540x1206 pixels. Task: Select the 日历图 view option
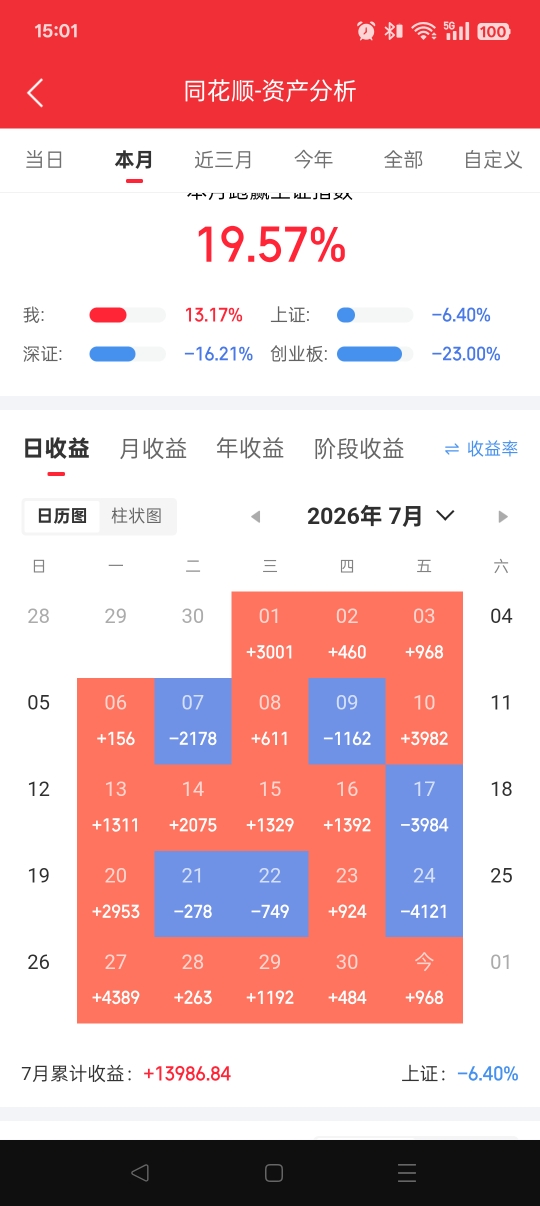click(x=62, y=516)
